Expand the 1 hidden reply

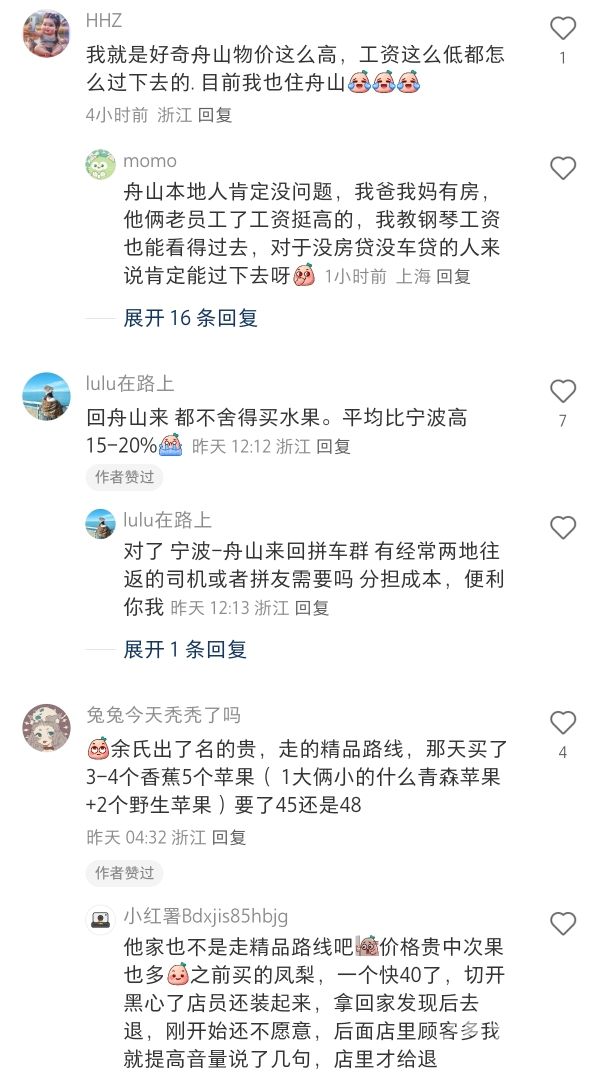(184, 649)
